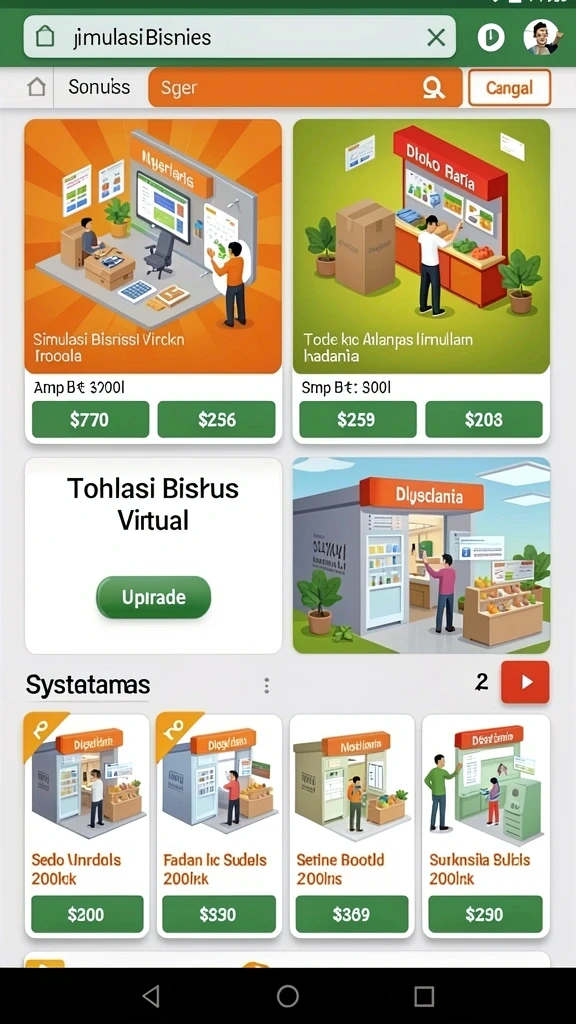Viewport: 576px width, 1024px height.
Task: Buy Sedo Unrdols for $200
Action: pyautogui.click(x=87, y=914)
